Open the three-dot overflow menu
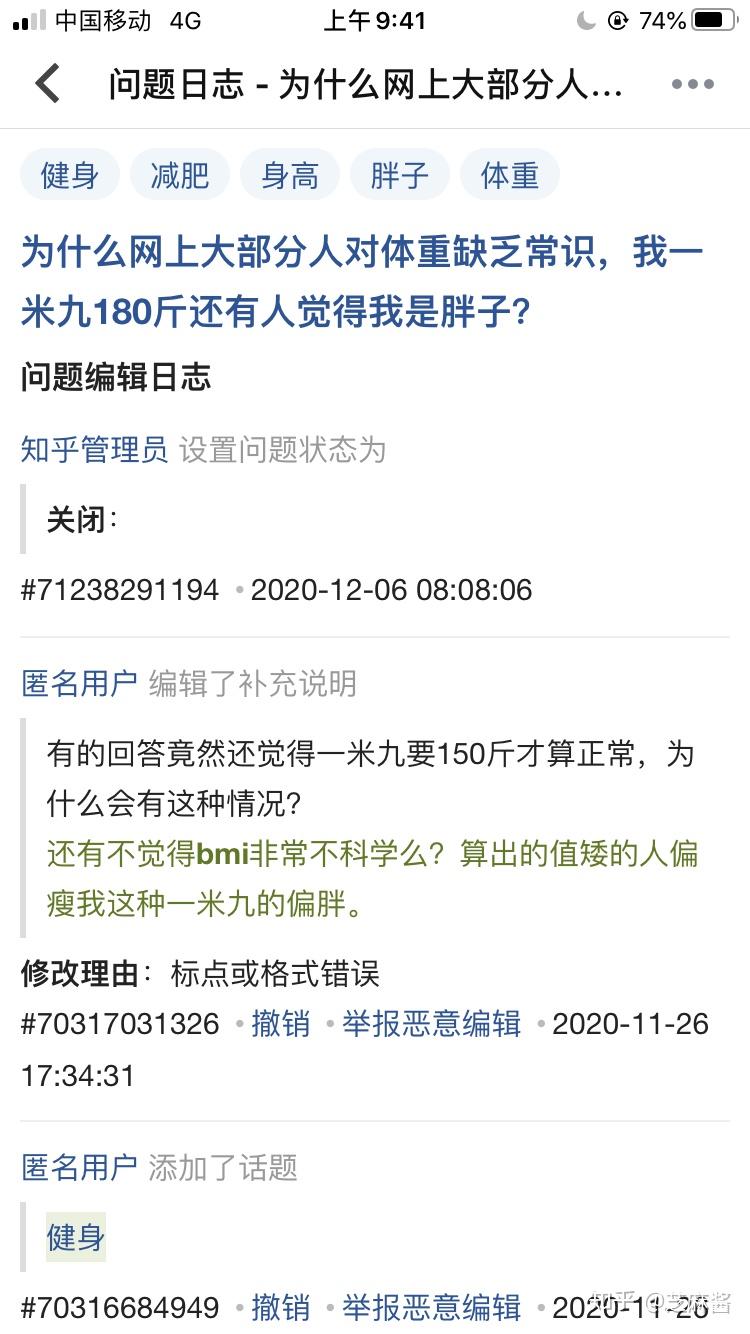Viewport: 750px width, 1334px height. (692, 84)
